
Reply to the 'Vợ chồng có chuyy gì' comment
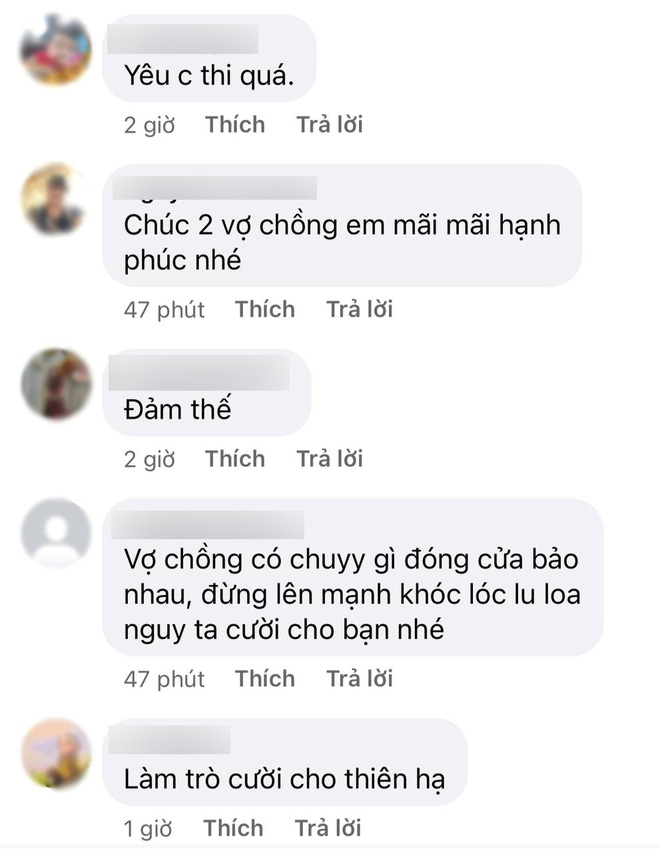pyautogui.click(x=359, y=679)
